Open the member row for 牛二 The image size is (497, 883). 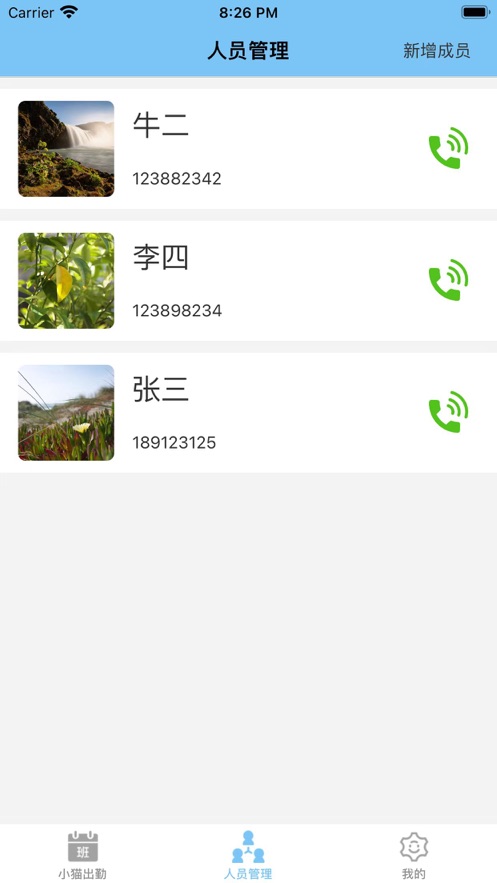point(248,149)
